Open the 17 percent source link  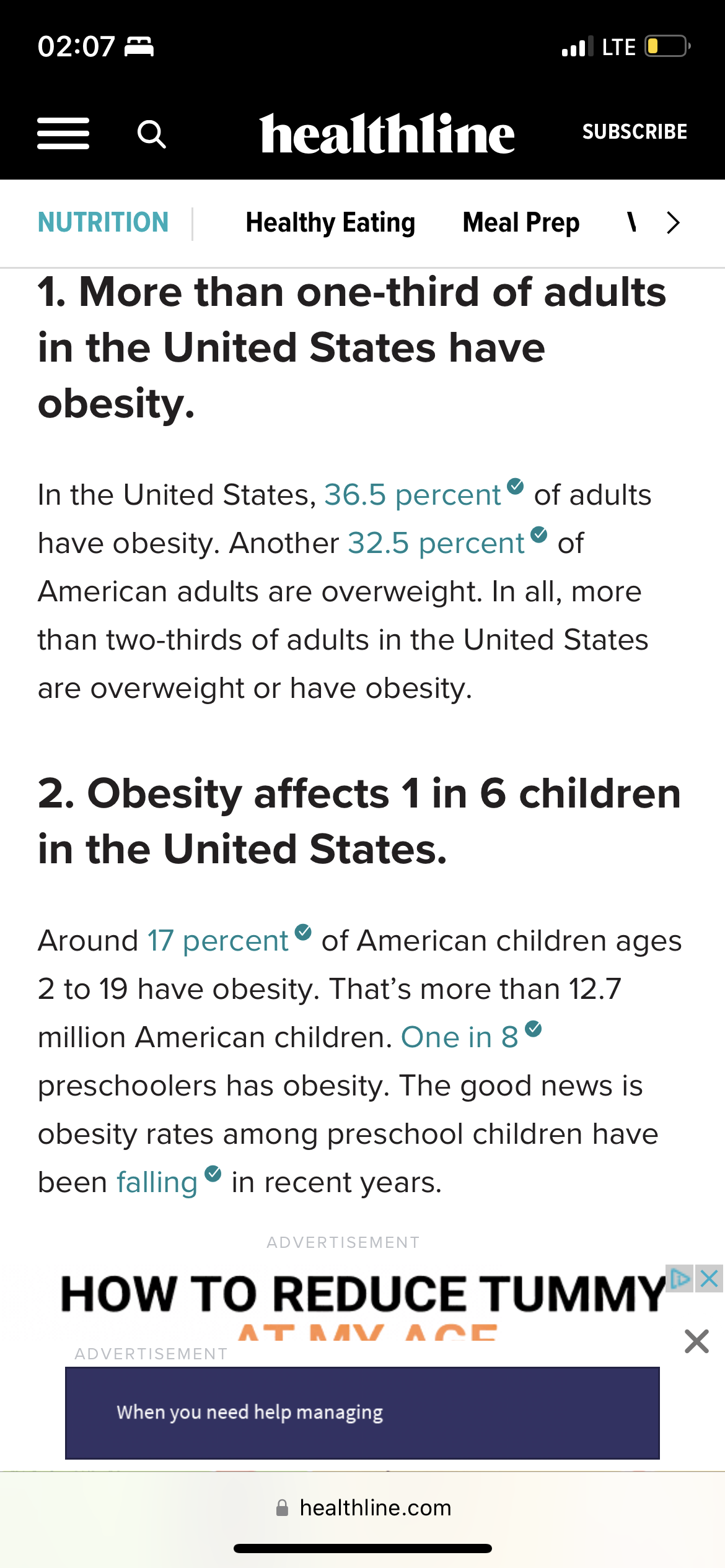click(x=218, y=941)
